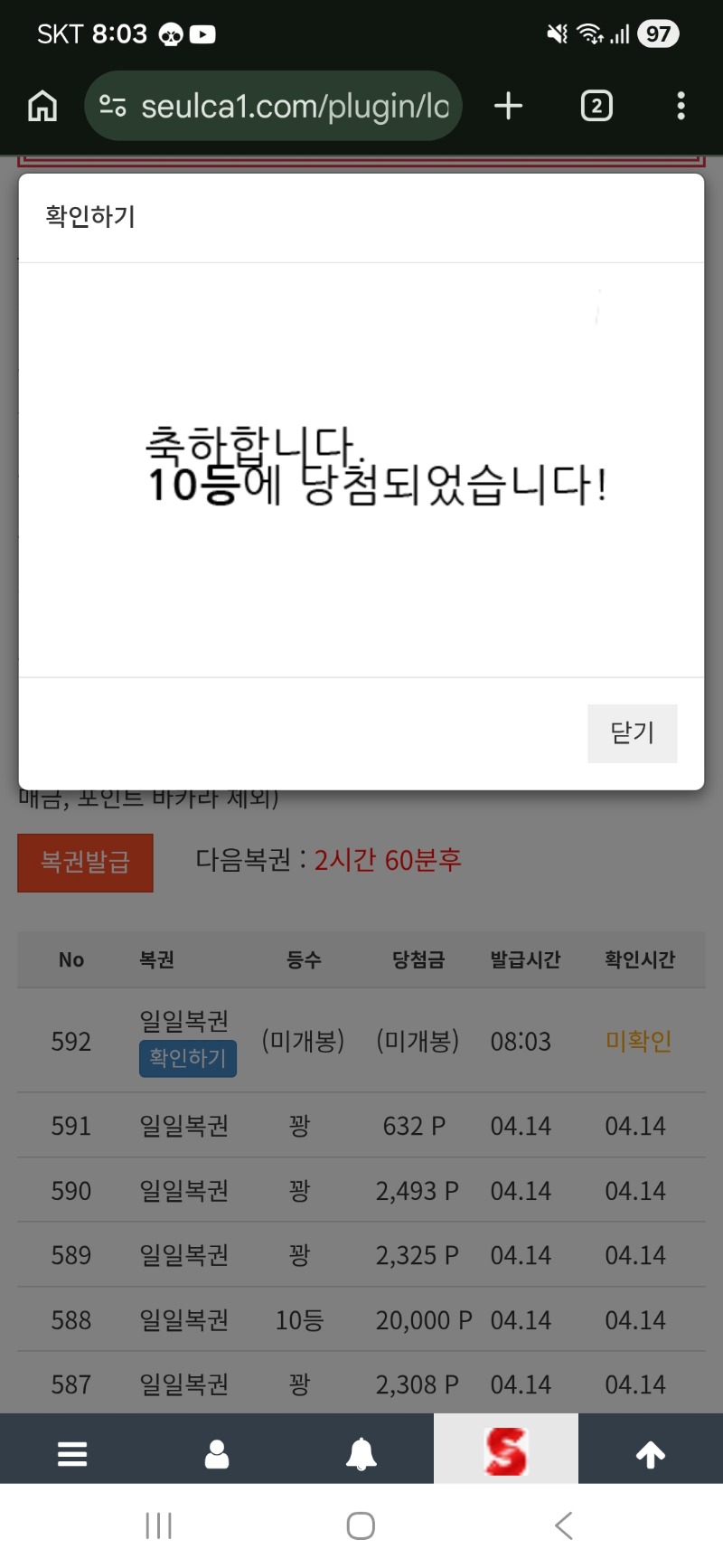723x1568 pixels.
Task: Tap the red S logo tab
Action: [506, 1450]
